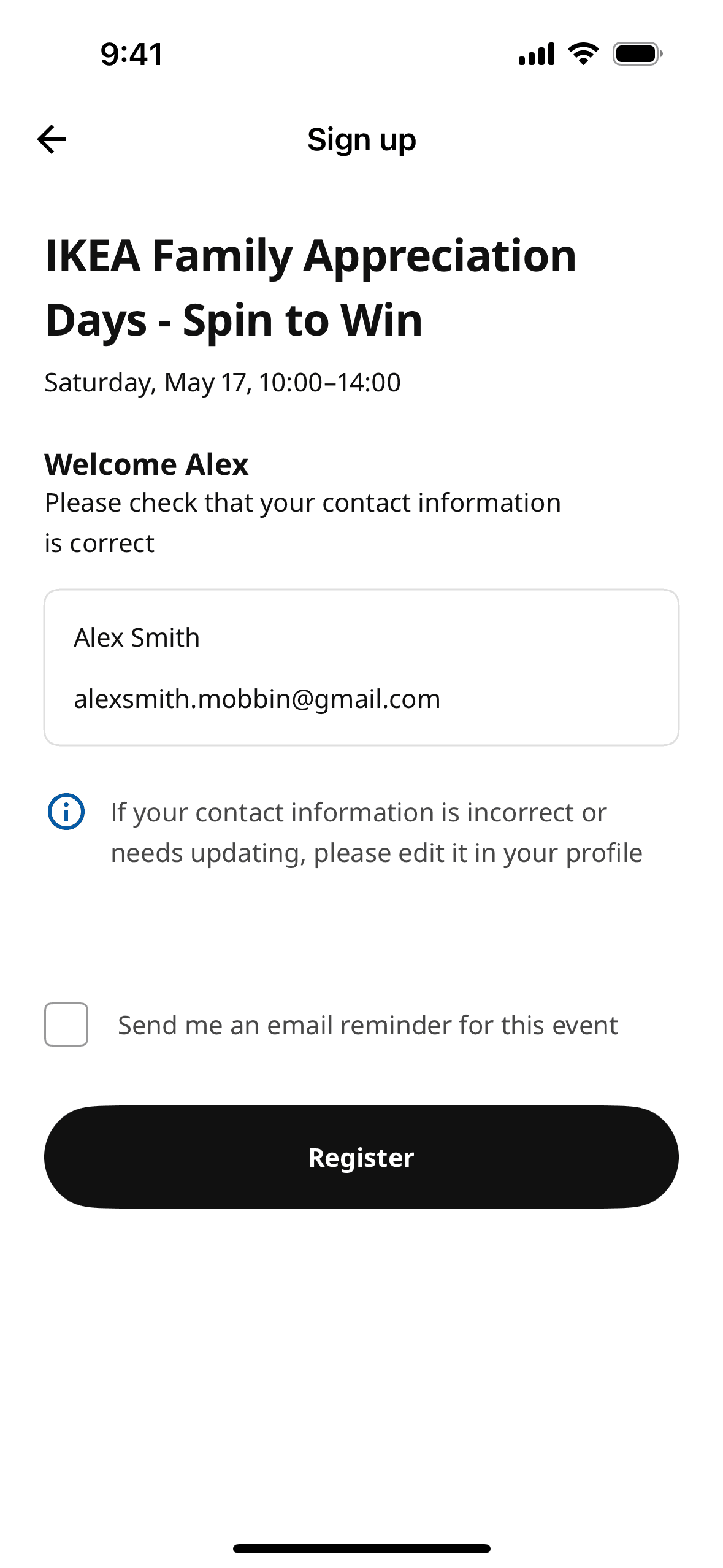Check the email reminder checkbox
This screenshot has height=1568, width=723.
coord(66,1024)
